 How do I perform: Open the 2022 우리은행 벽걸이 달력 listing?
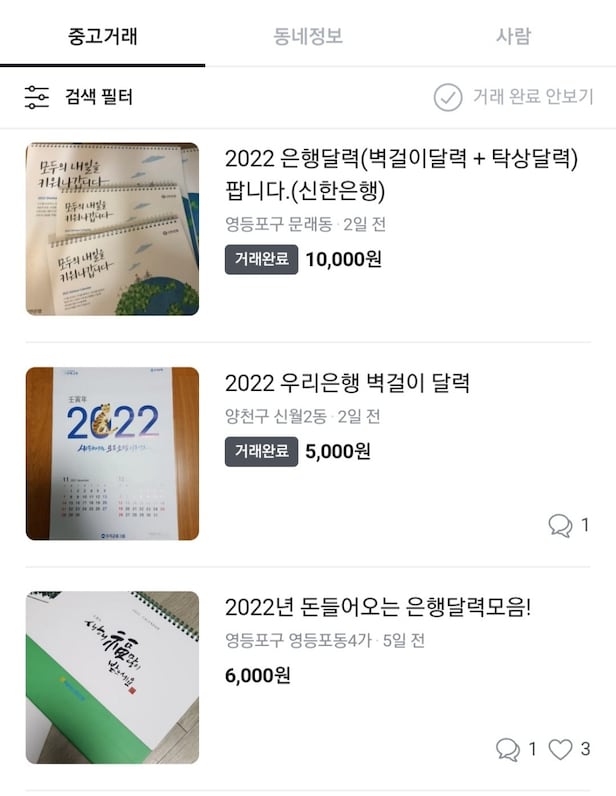coord(347,383)
